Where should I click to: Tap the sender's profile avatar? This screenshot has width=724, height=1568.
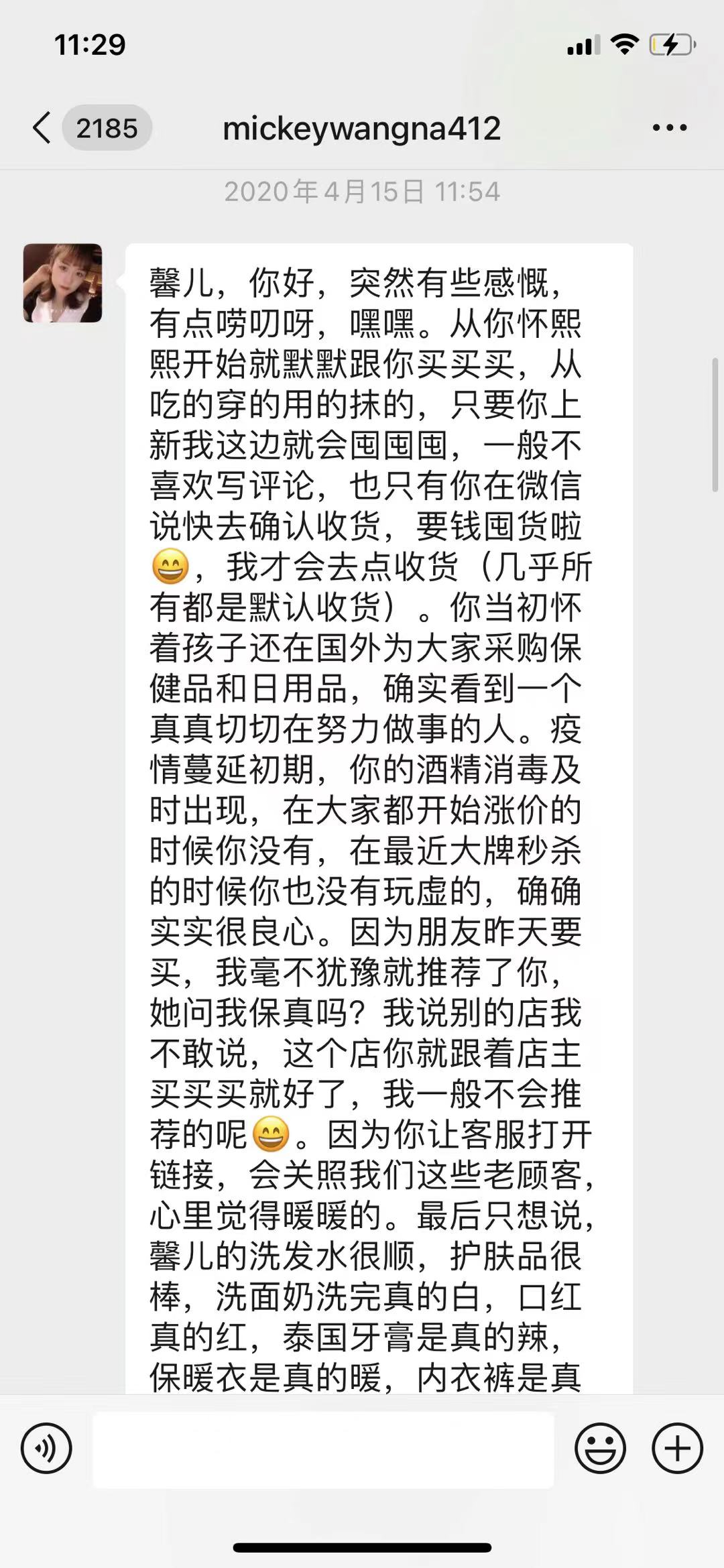click(x=63, y=283)
